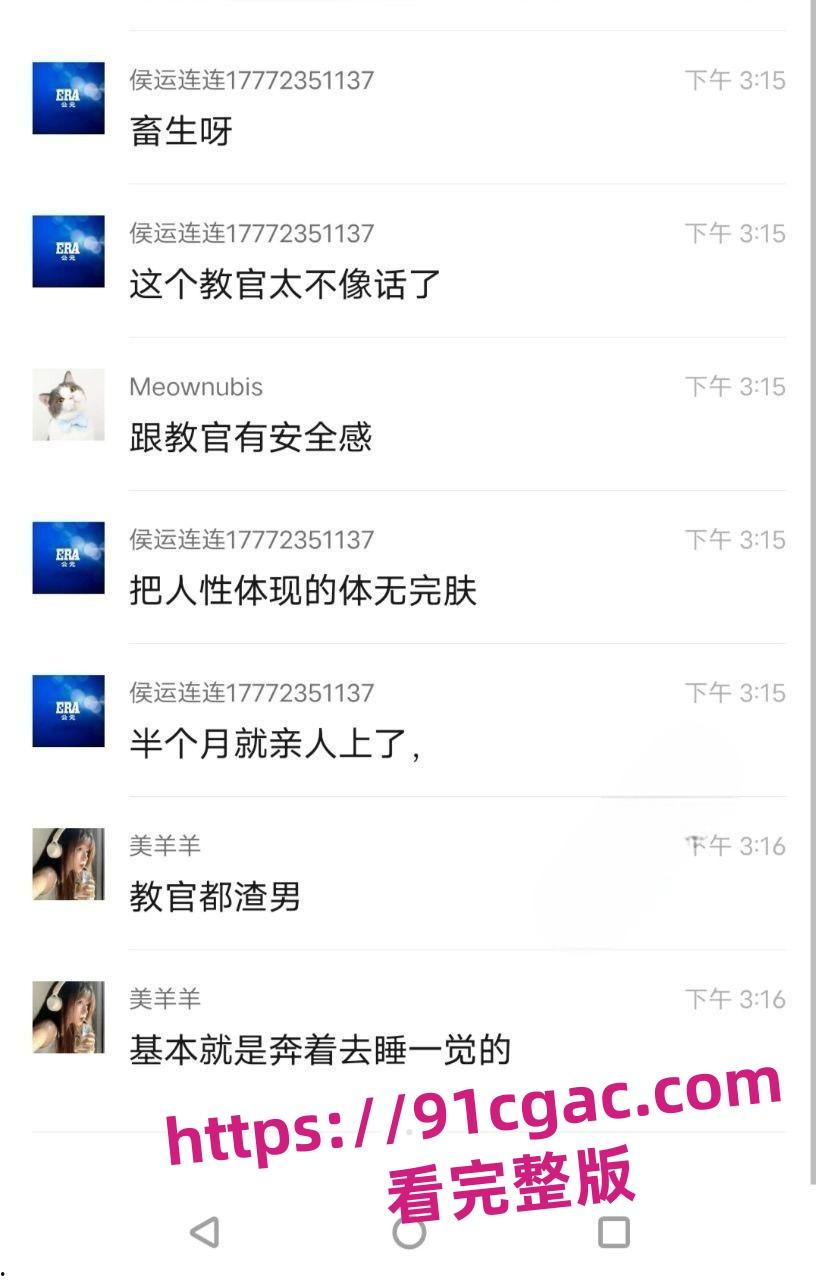Tap username 侯运连连17772351137
816x1280 pixels.
pyautogui.click(x=251, y=80)
